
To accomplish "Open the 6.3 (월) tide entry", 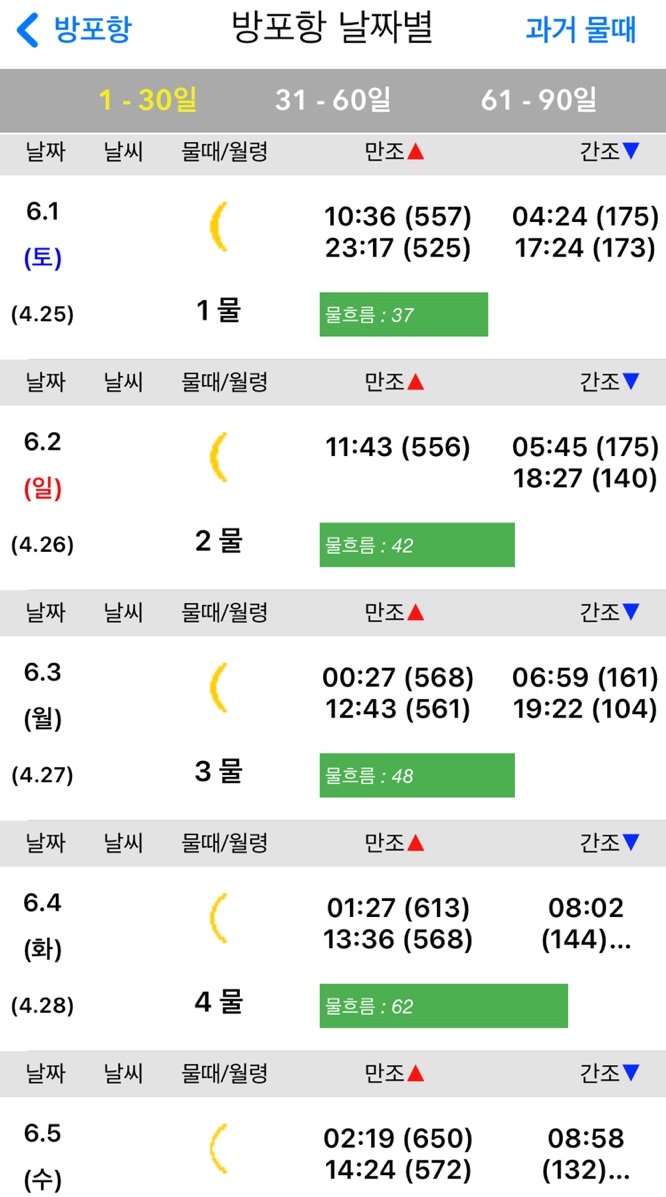I will 333,728.
